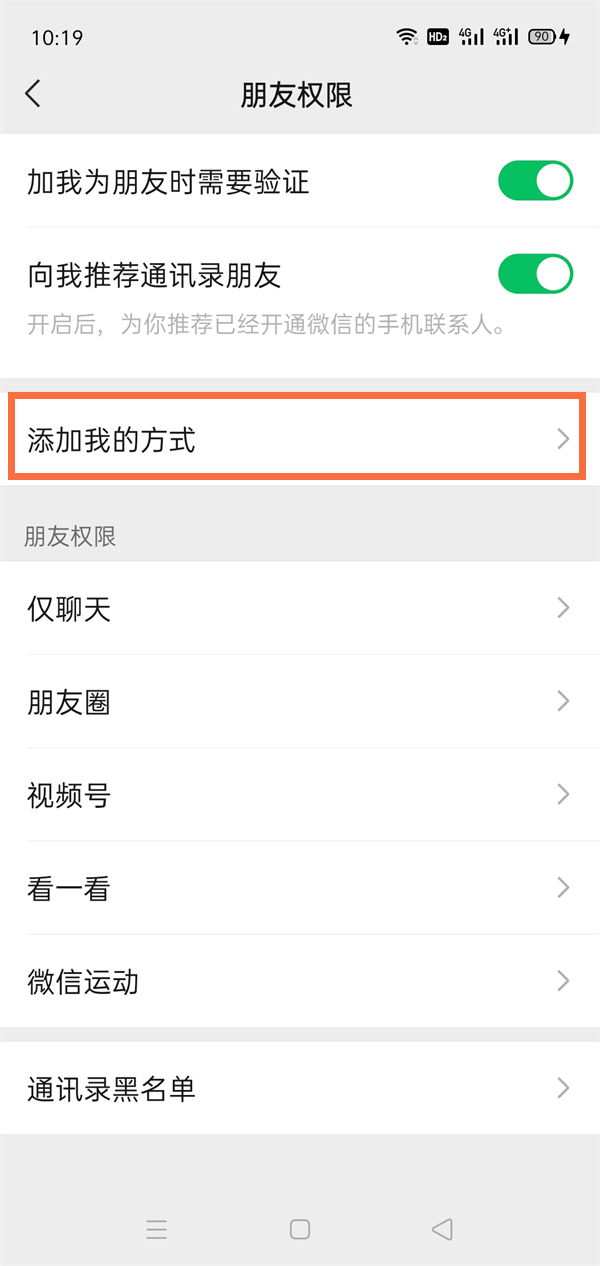The image size is (600, 1266).
Task: Open 视频号 permission settings
Action: [x=300, y=795]
